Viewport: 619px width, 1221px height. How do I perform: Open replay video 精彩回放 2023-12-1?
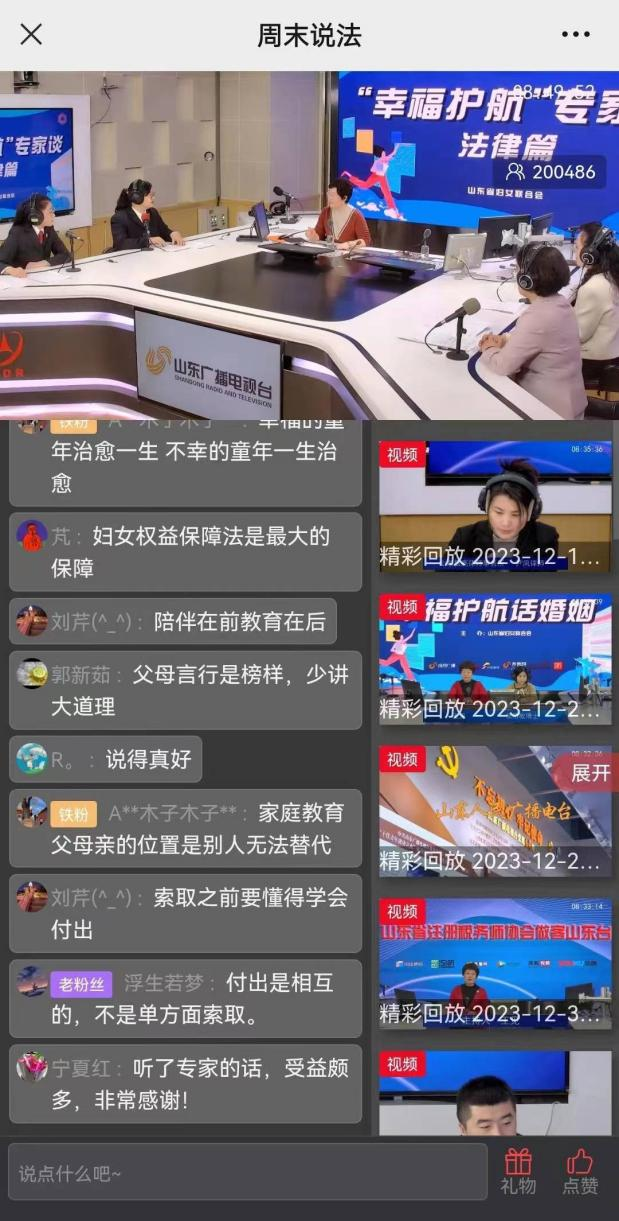pos(495,507)
